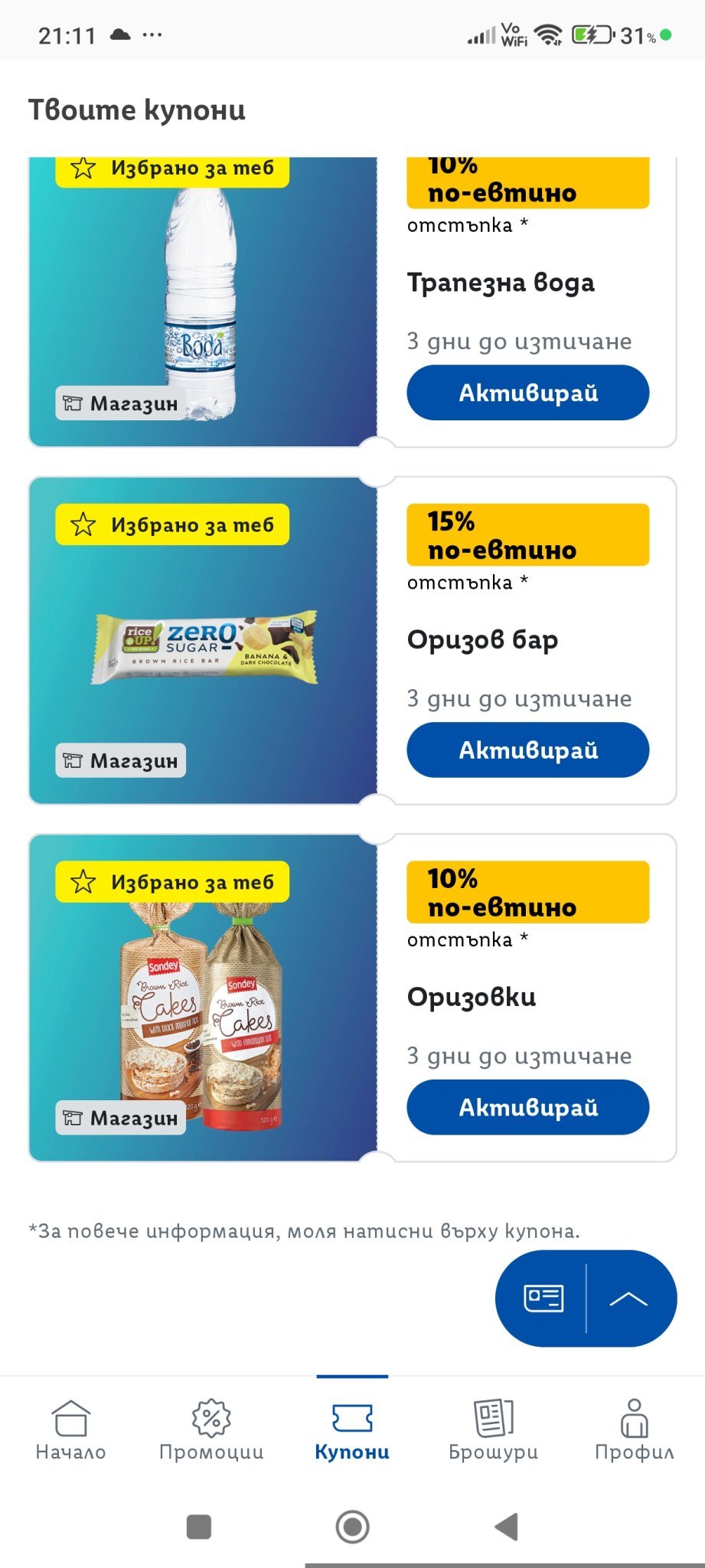Image resolution: width=705 pixels, height=1568 pixels.
Task: Browse the Брошури tab
Action: pyautogui.click(x=493, y=1429)
